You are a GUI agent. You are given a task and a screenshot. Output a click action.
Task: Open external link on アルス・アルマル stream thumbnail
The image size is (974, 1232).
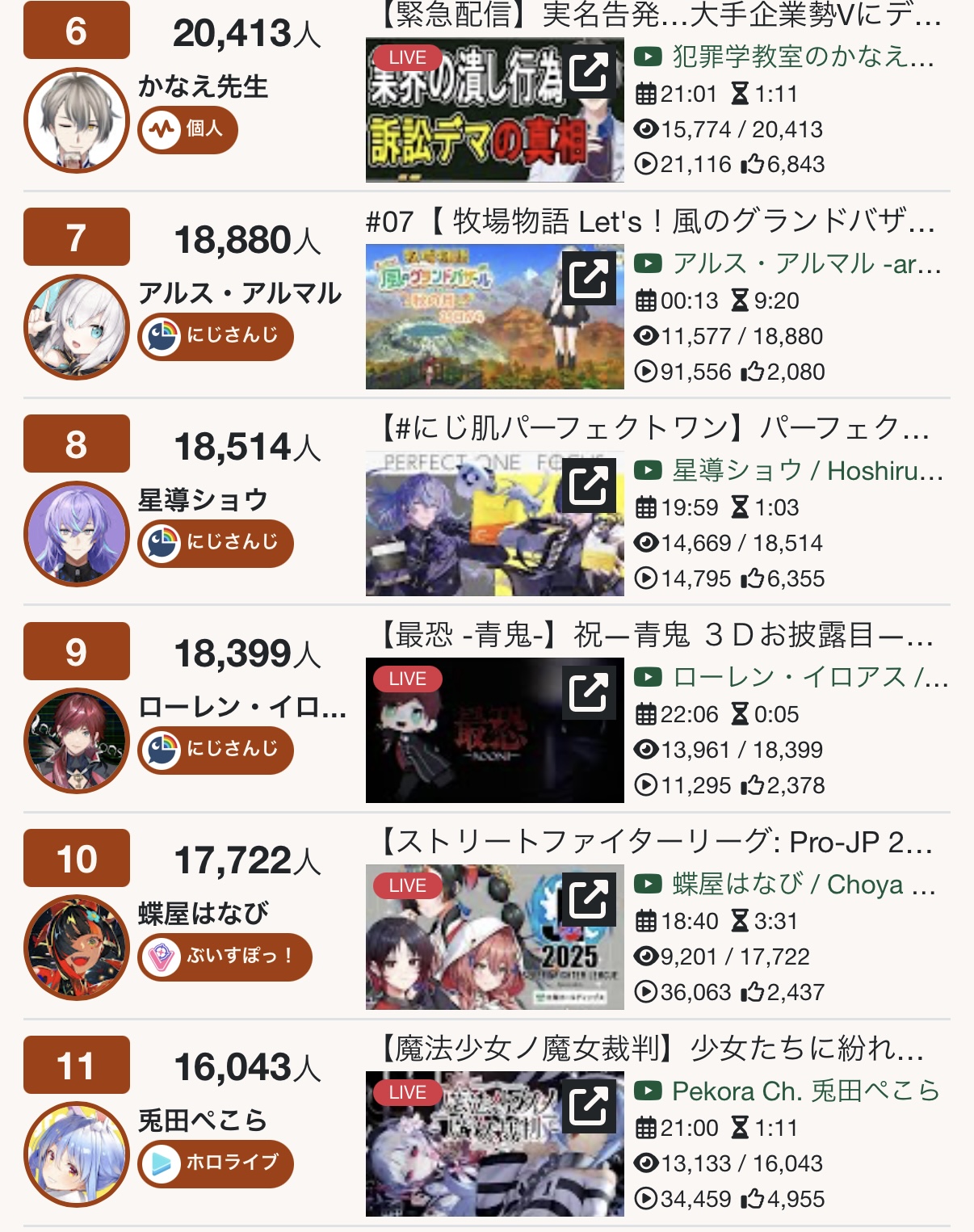[589, 279]
